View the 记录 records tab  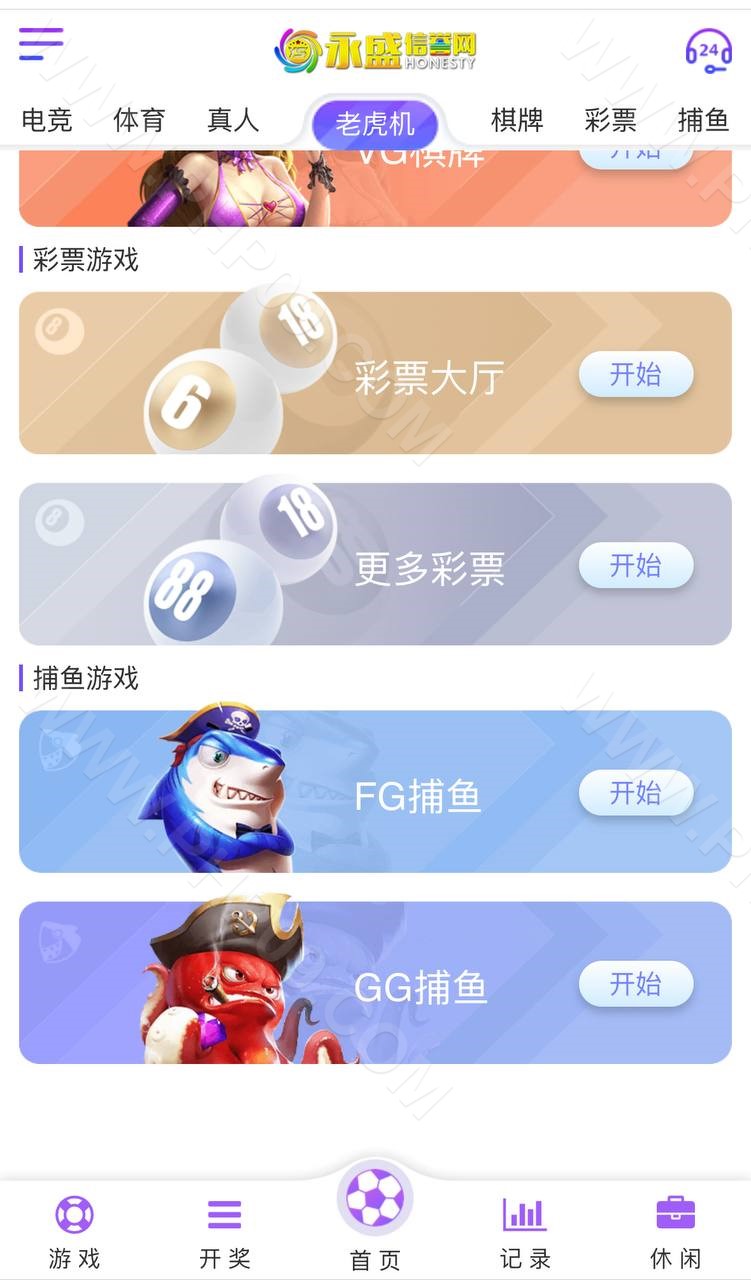point(525,1232)
